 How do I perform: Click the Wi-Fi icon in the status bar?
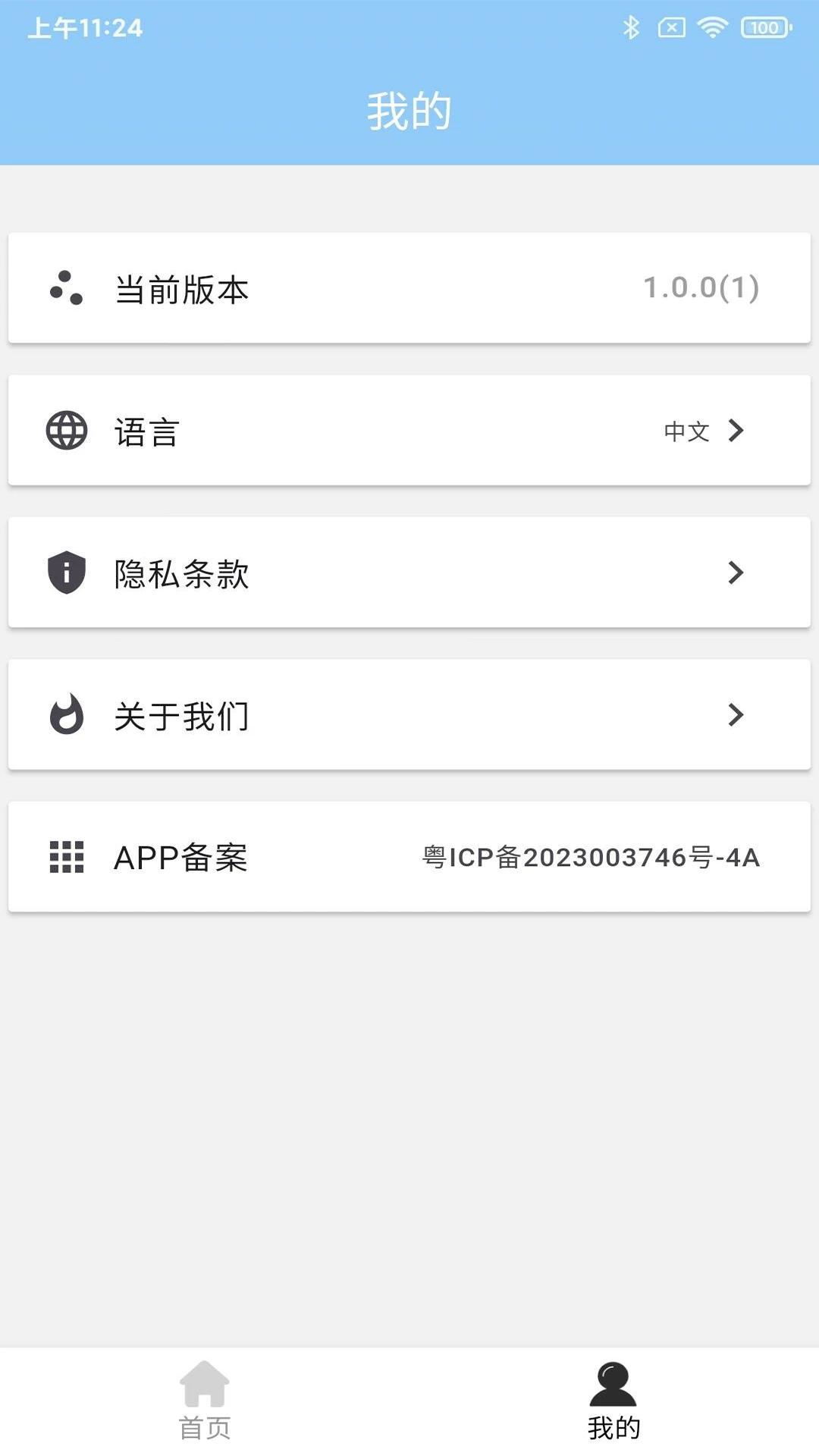tap(711, 27)
